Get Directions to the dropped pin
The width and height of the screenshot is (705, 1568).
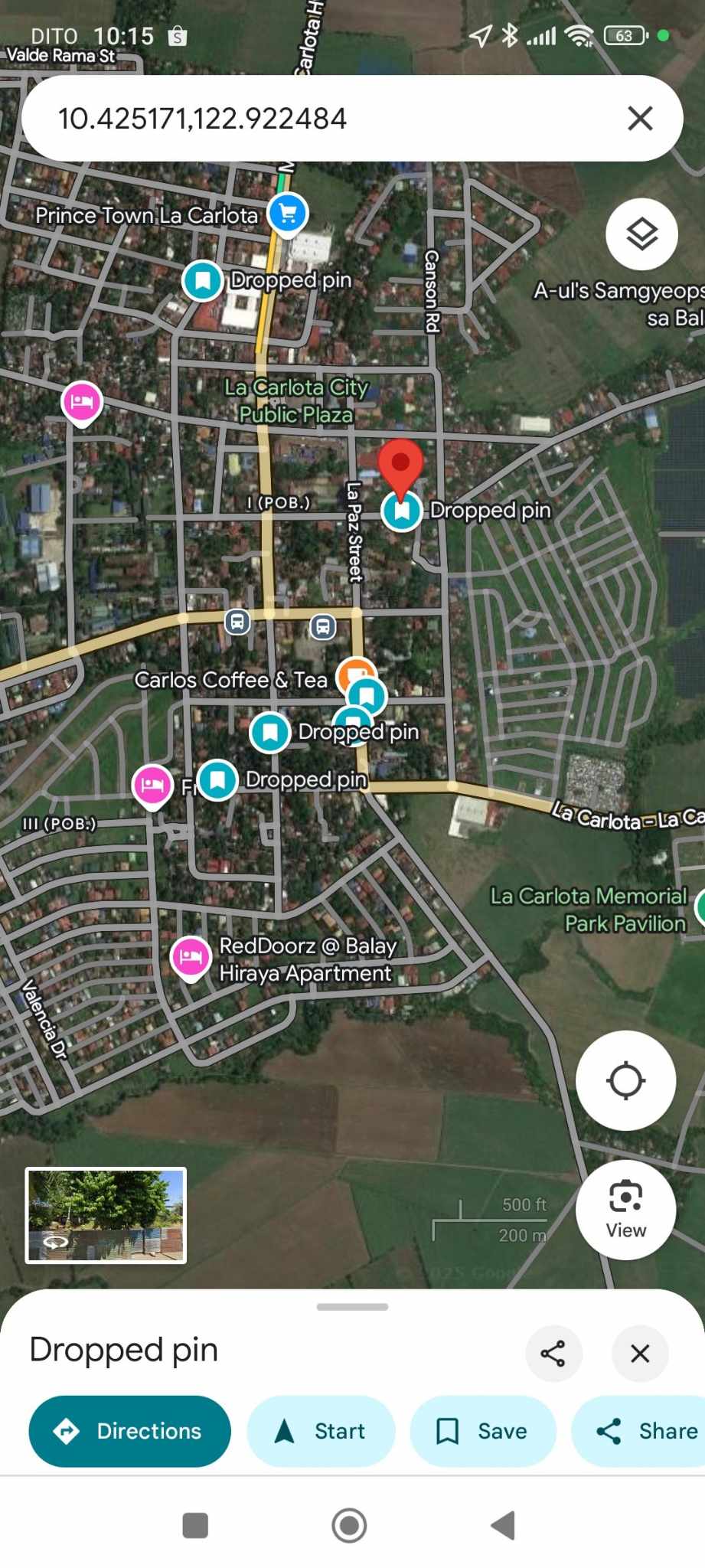pyautogui.click(x=129, y=1431)
